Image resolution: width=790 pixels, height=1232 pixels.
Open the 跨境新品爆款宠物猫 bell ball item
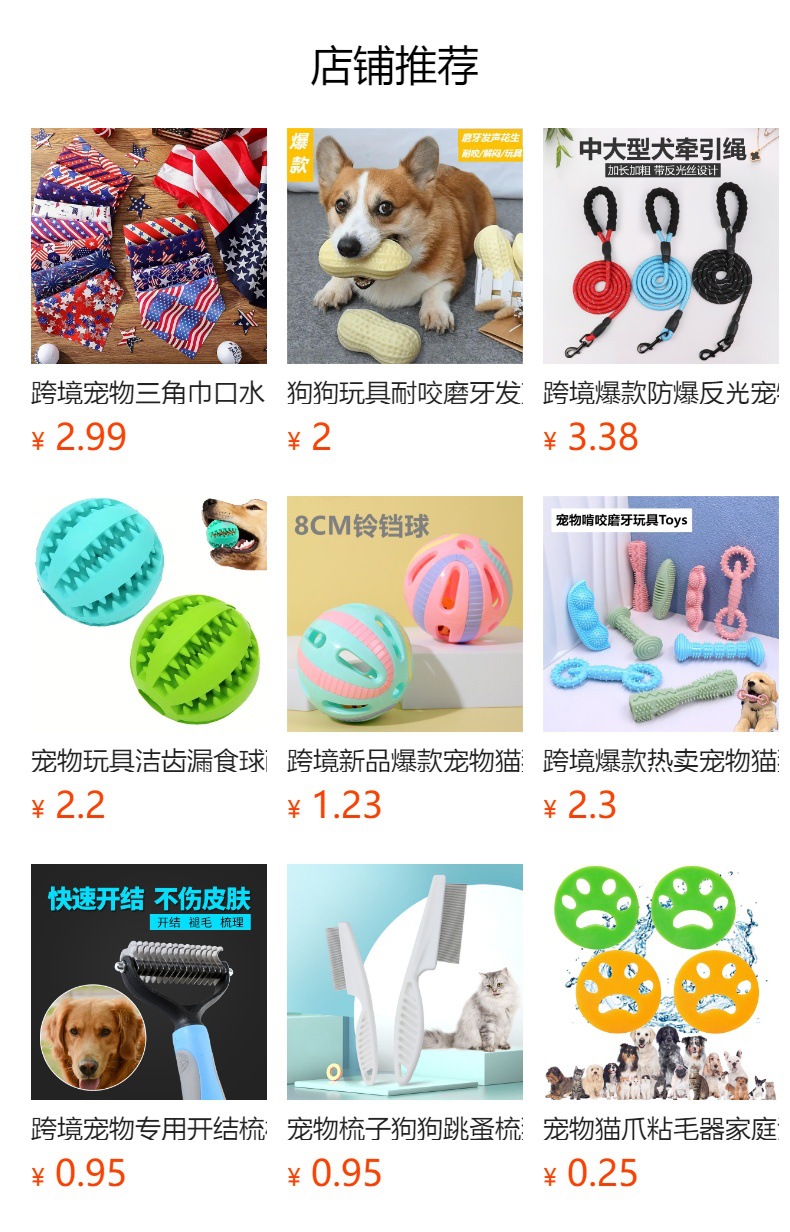pyautogui.click(x=404, y=614)
